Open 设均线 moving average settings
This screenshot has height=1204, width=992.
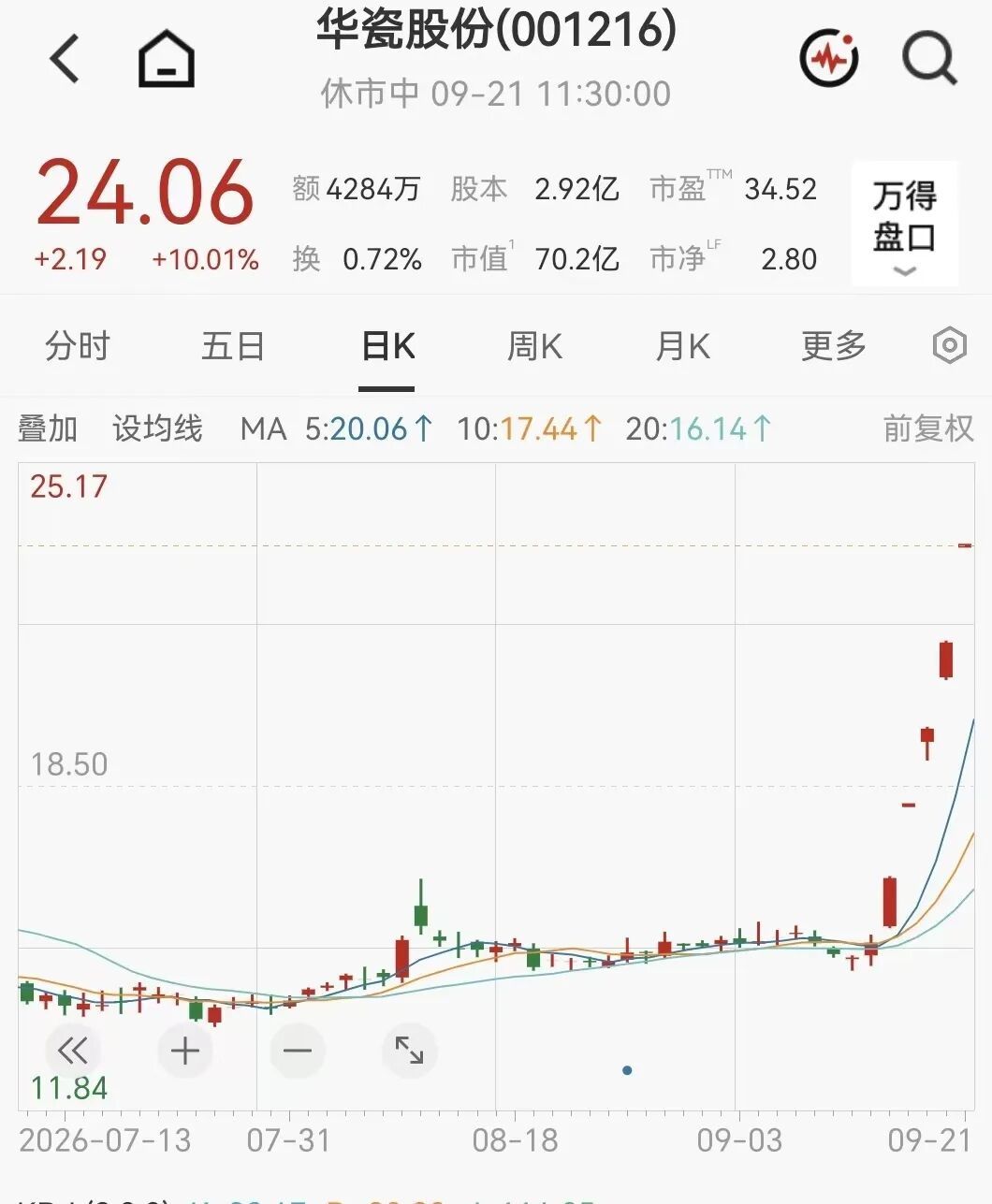[x=157, y=428]
